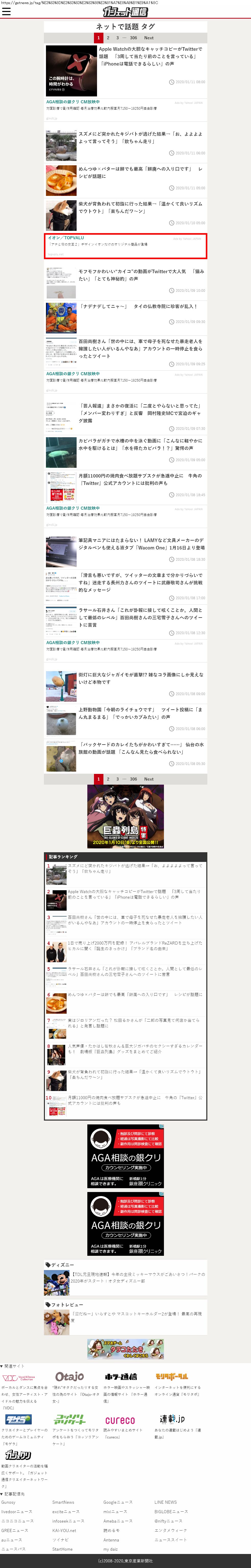Viewport: 251px width, 1568px height.
Task: Open the giant potato in town article
Action: (x=141, y=678)
